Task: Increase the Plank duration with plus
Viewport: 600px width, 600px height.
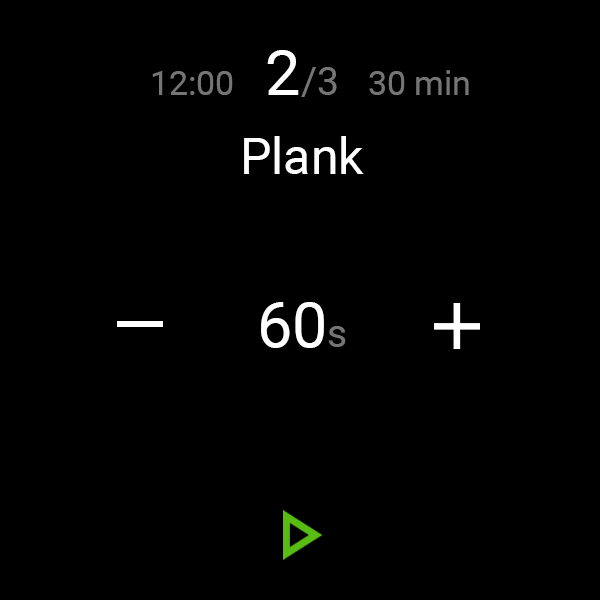Action: tap(457, 326)
